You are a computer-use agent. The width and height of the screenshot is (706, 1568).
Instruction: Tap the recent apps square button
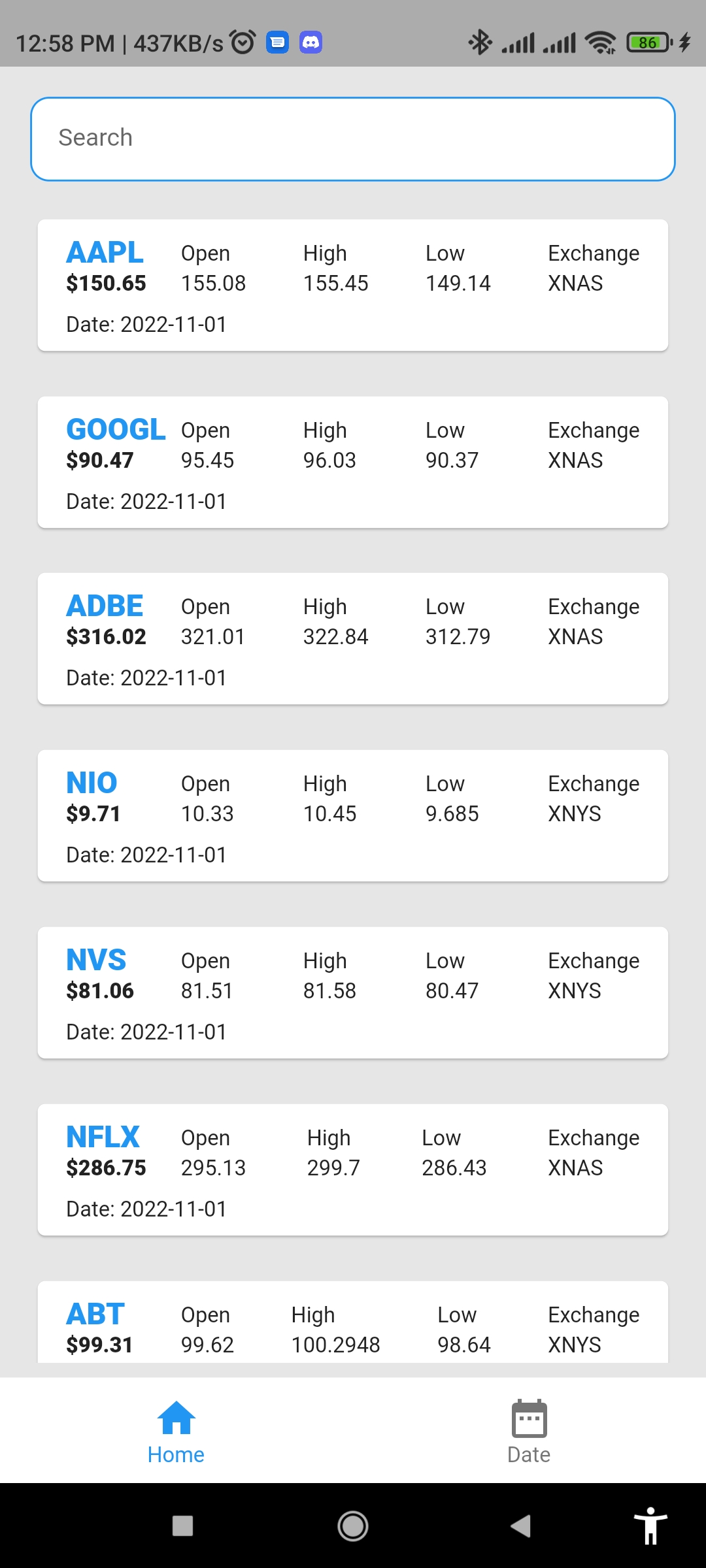coord(181,1526)
